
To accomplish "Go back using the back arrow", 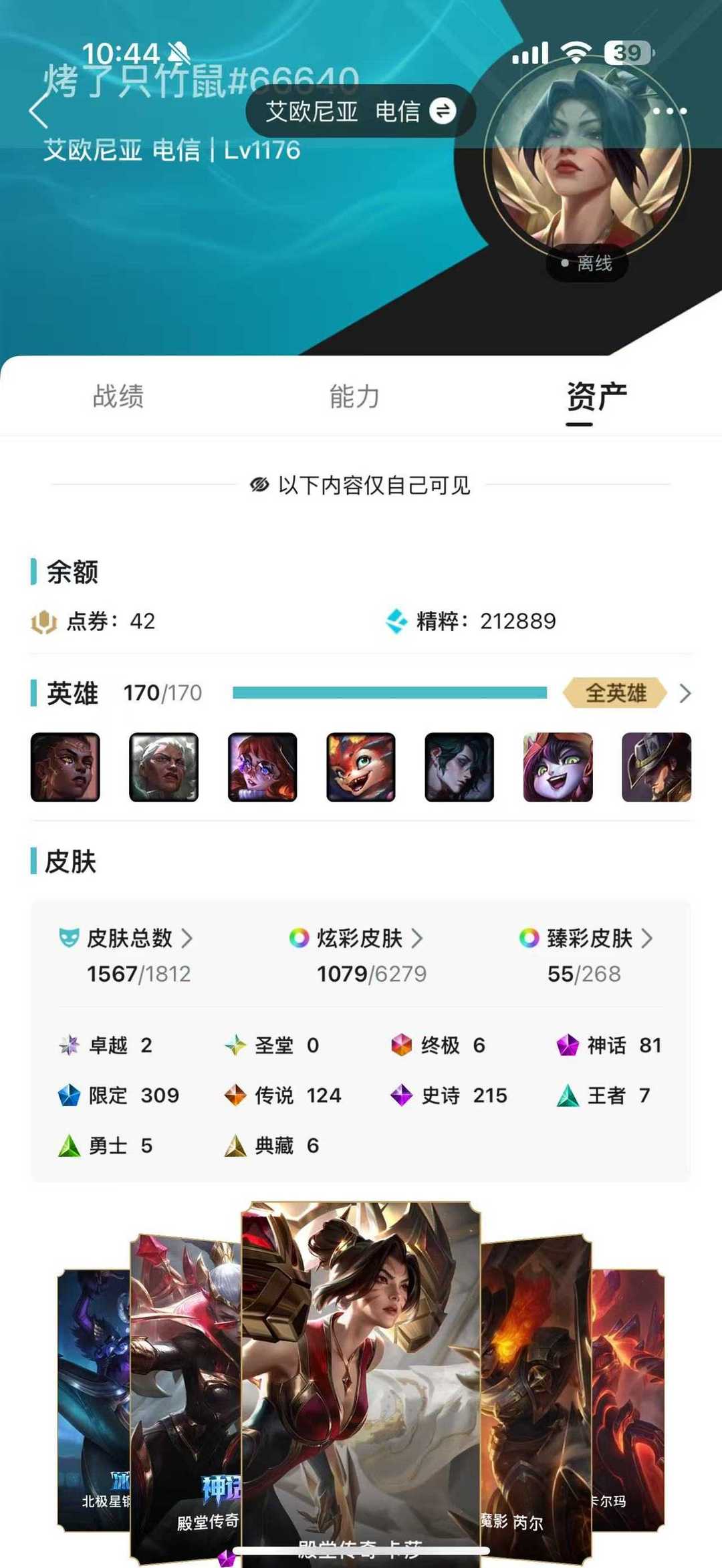I will 39,109.
